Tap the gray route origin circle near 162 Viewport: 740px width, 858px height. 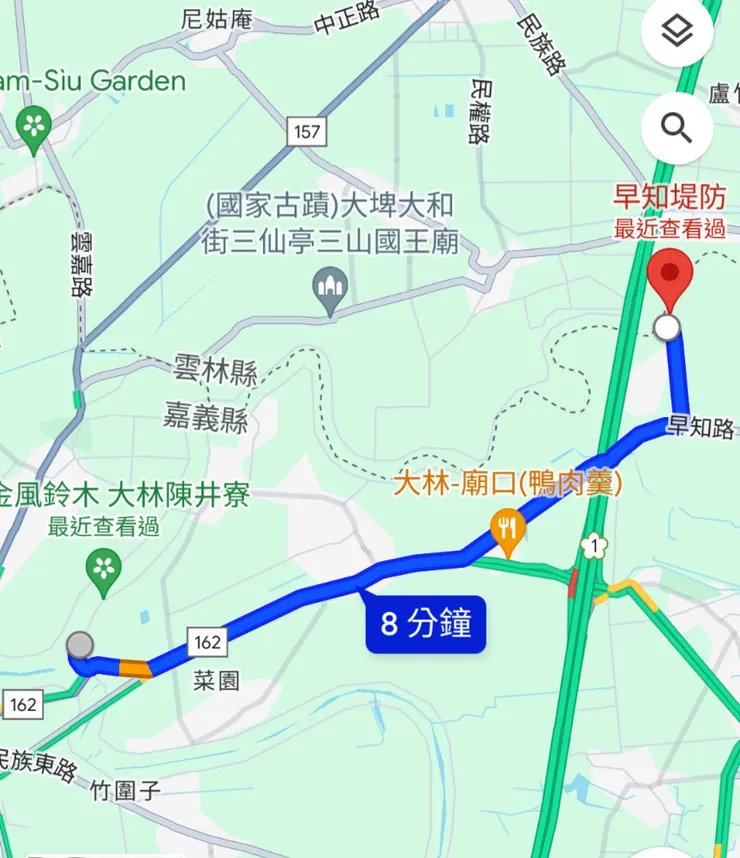click(x=77, y=644)
